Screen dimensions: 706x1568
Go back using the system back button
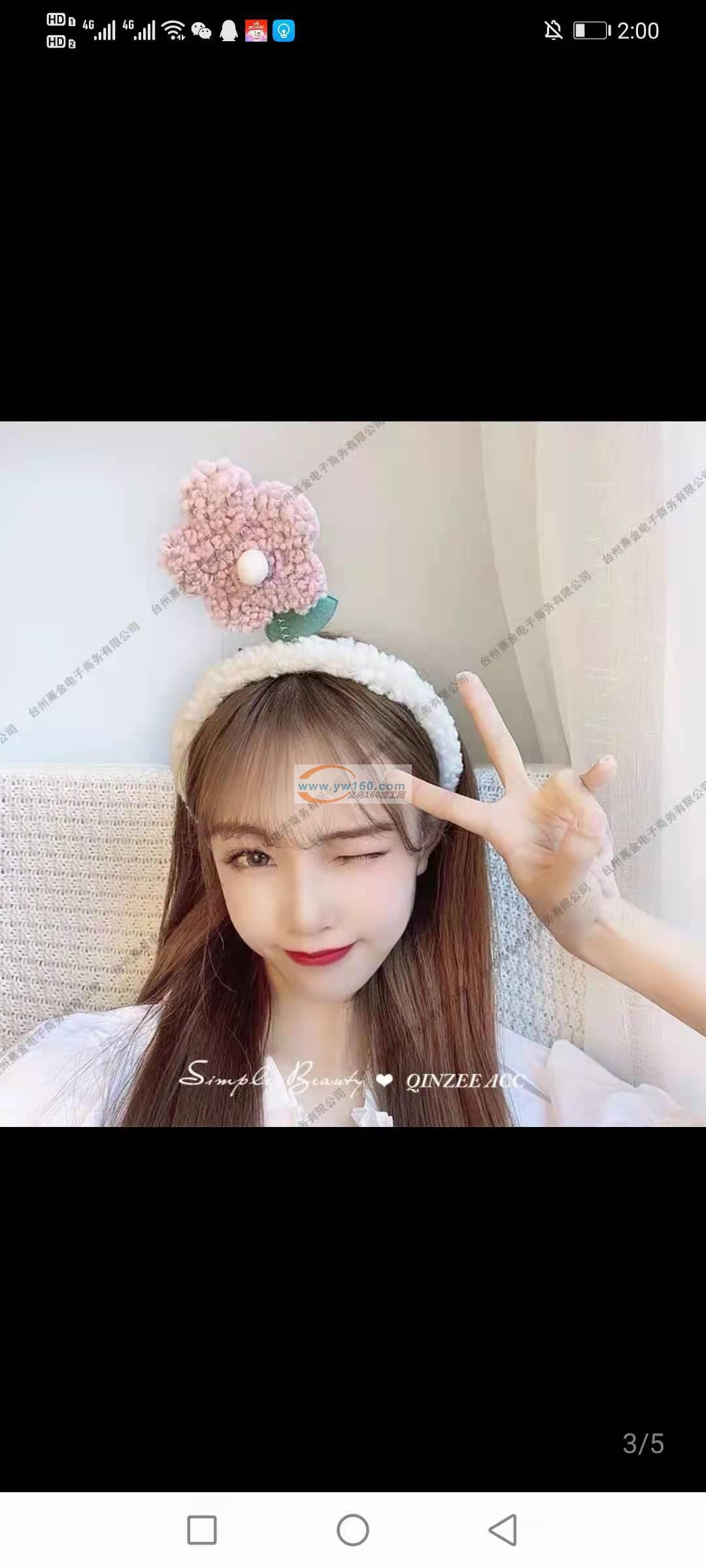(x=503, y=1530)
